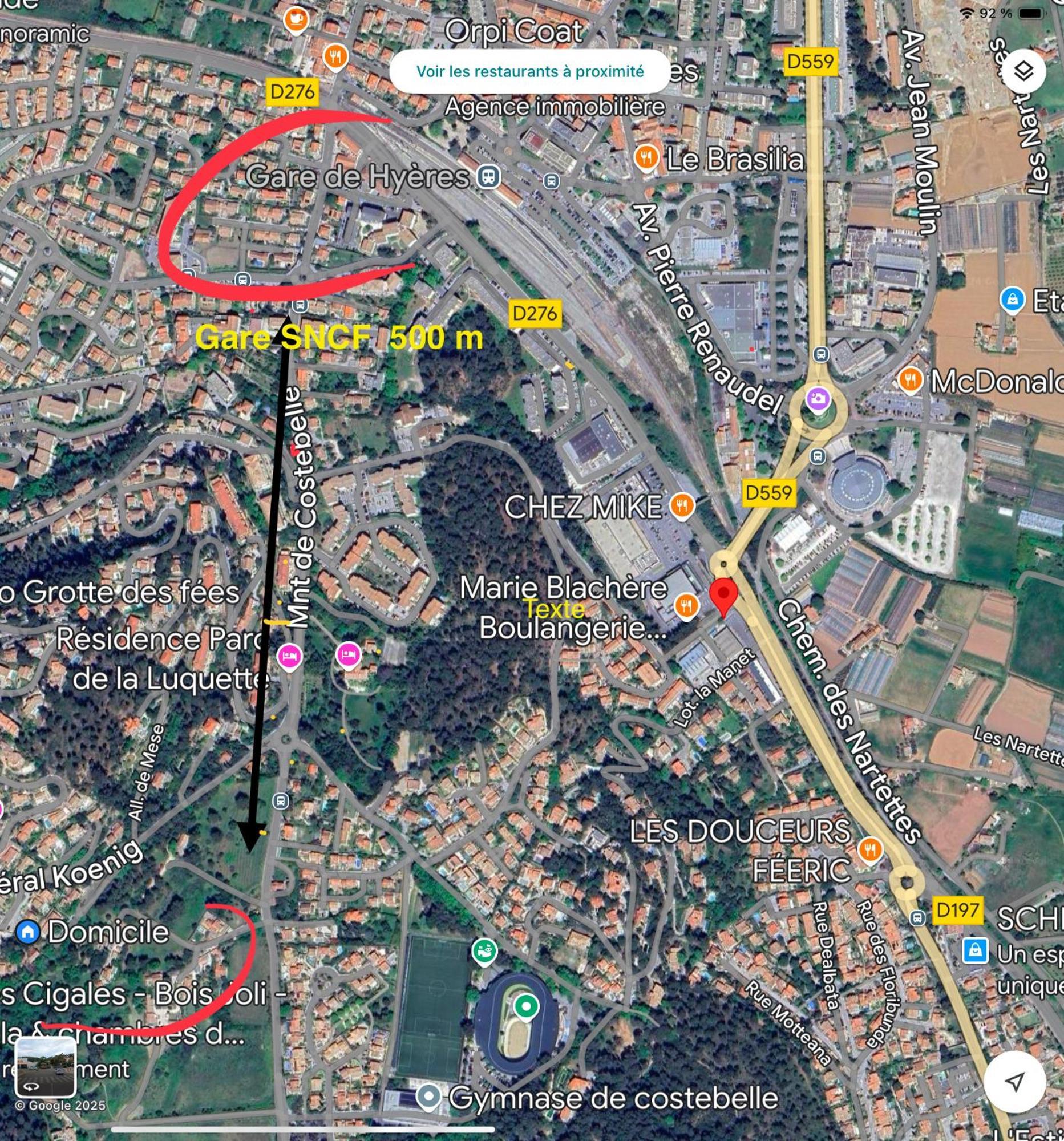Open the Marie Blachère Boulangerie pin
Screen dimensions: 1064x1141
[686, 605]
